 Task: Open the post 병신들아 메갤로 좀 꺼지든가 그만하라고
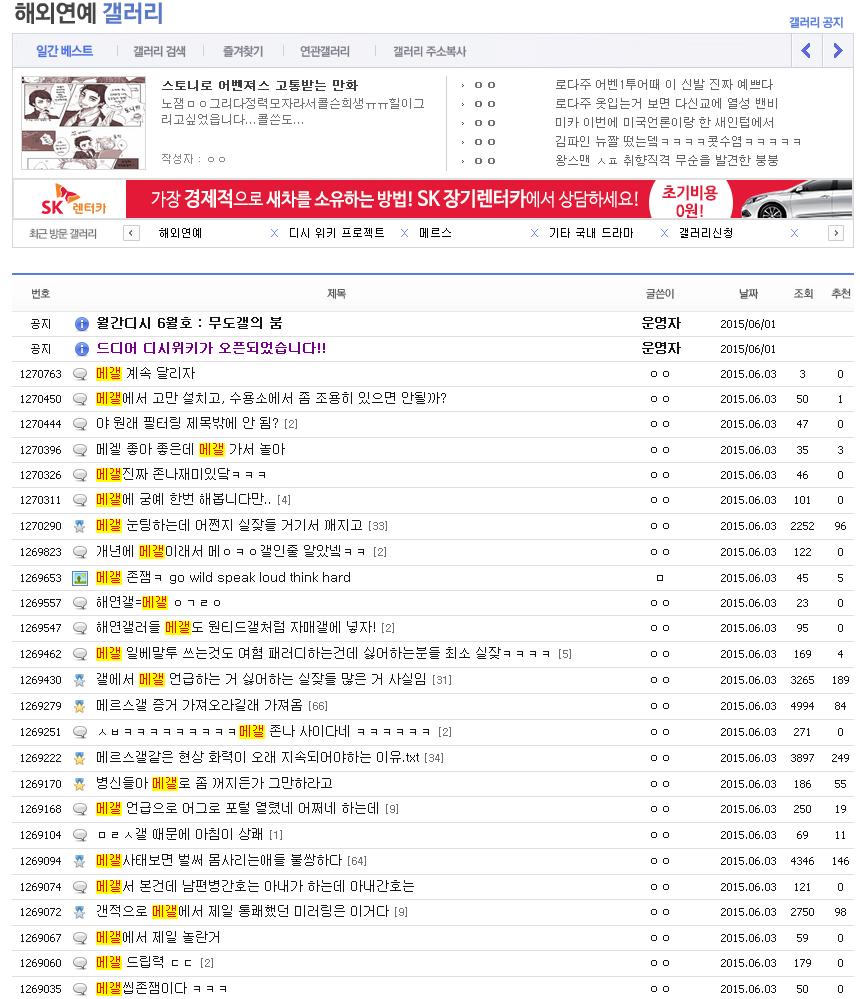pos(213,783)
